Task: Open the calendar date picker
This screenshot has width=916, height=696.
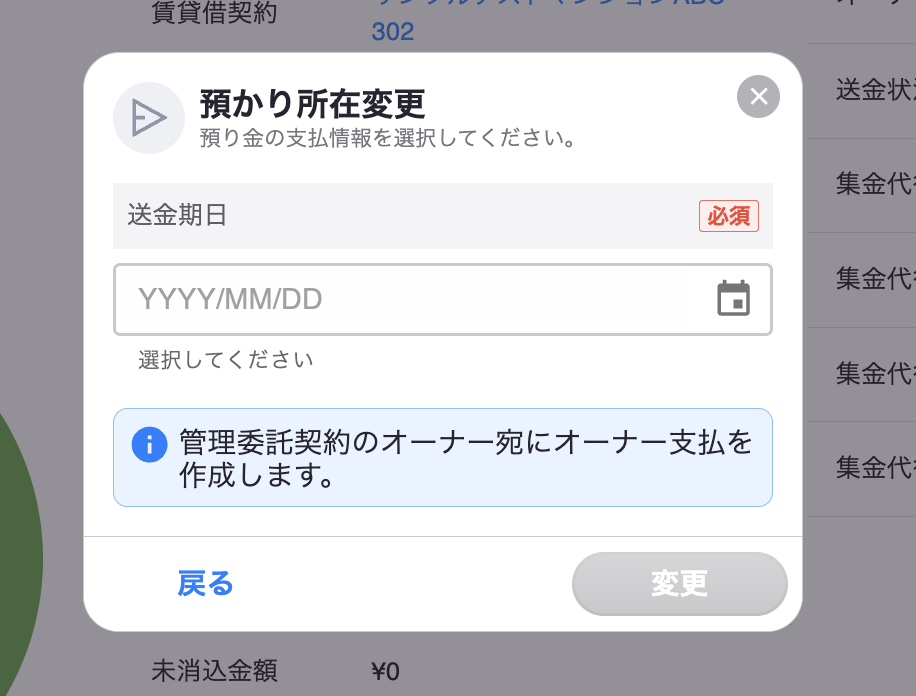Action: coord(733,299)
